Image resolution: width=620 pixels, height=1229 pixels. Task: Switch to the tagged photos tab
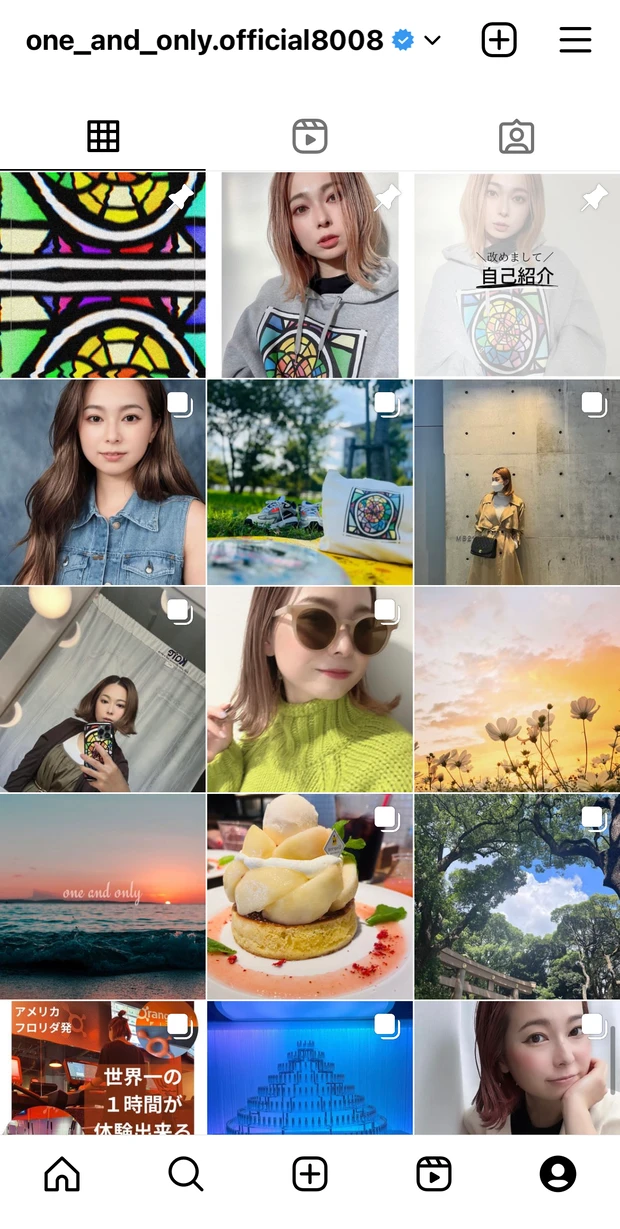pos(516,136)
